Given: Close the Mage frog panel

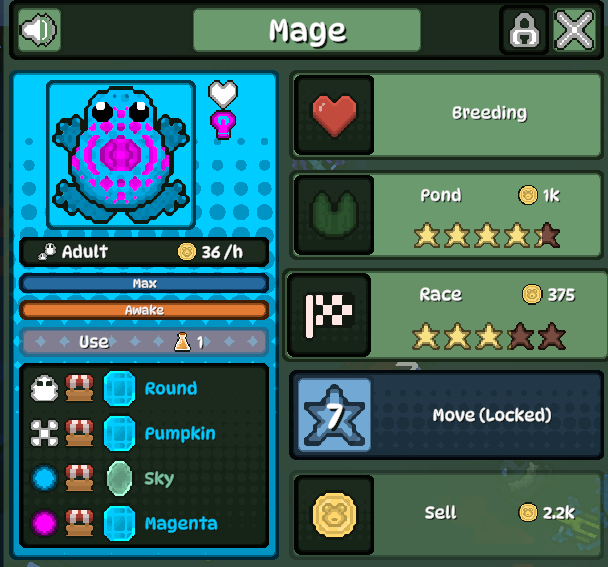Looking at the screenshot, I should point(575,30).
